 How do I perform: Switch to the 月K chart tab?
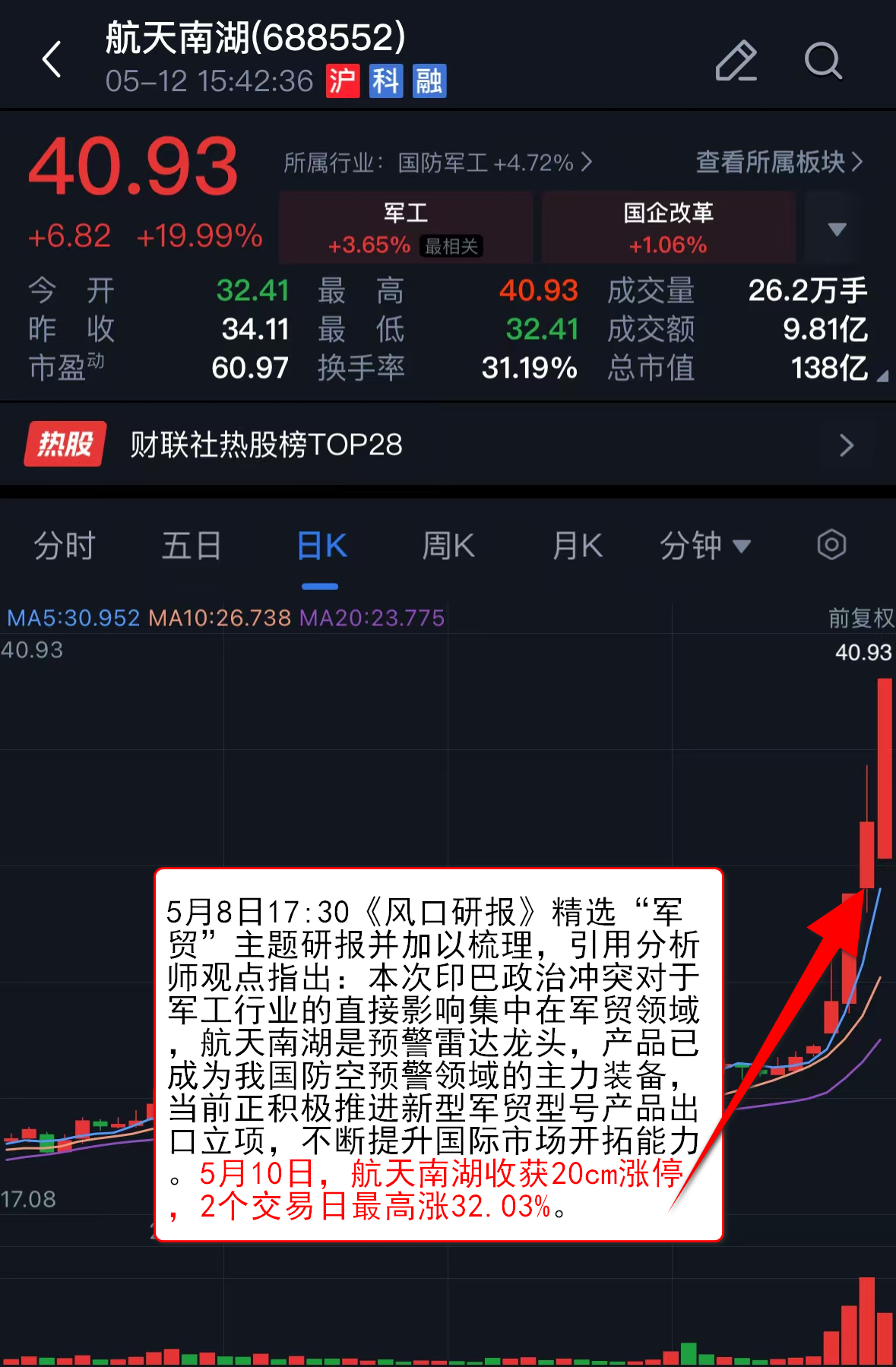click(x=578, y=546)
